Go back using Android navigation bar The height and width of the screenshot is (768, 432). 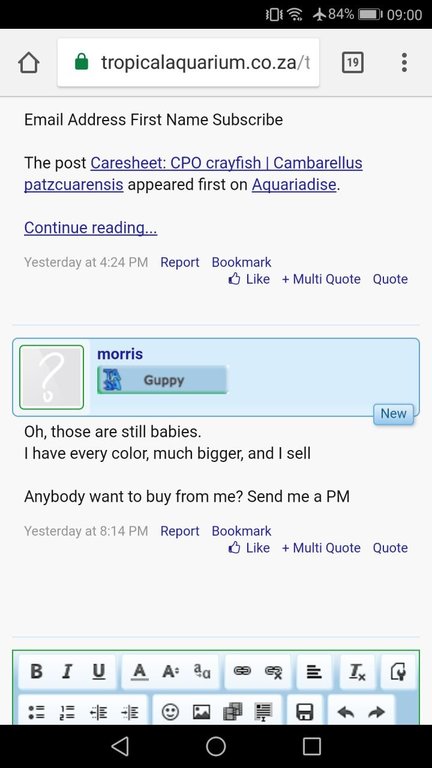point(120,746)
